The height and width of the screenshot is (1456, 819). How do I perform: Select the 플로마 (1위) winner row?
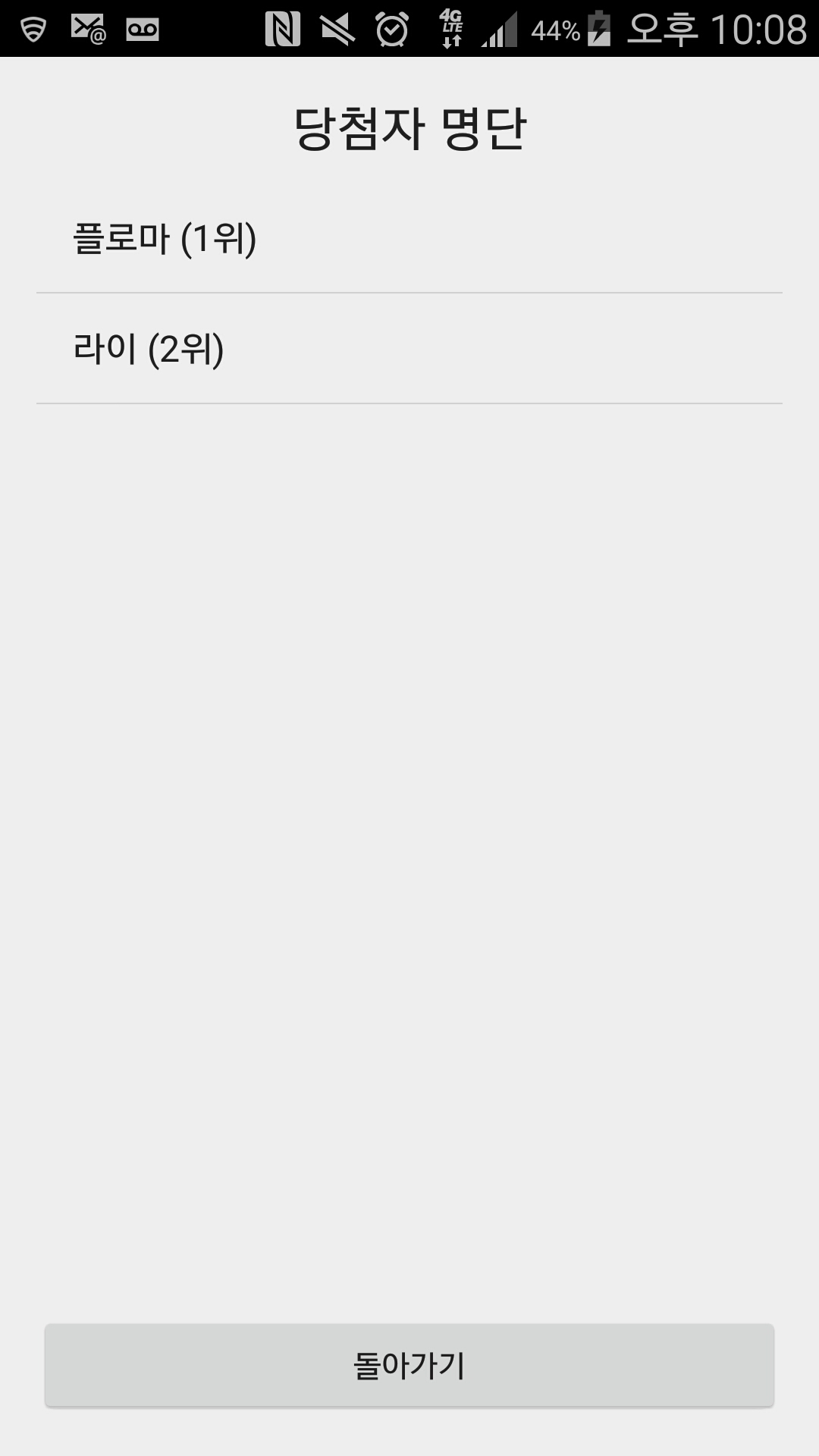[x=409, y=238]
